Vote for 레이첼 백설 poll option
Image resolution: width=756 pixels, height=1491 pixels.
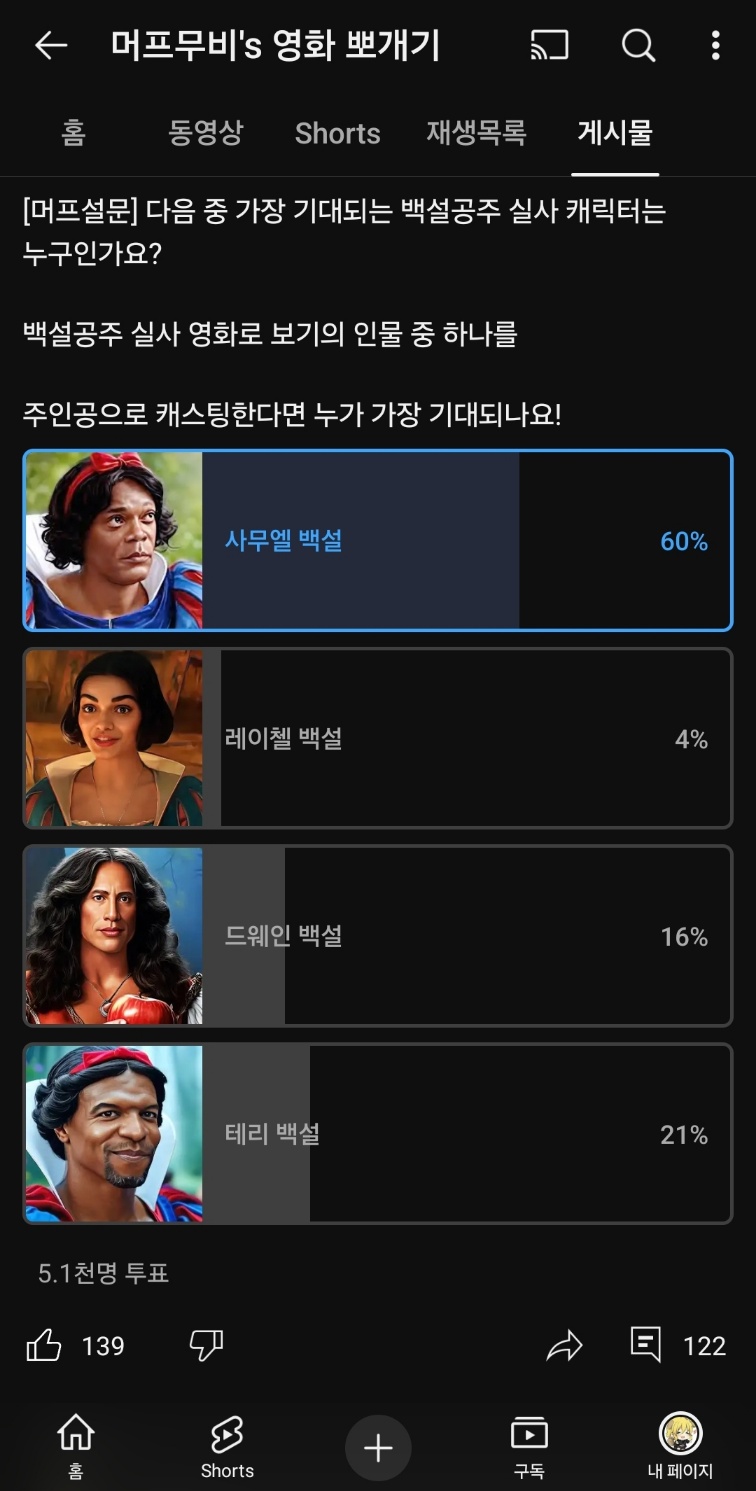click(x=378, y=739)
